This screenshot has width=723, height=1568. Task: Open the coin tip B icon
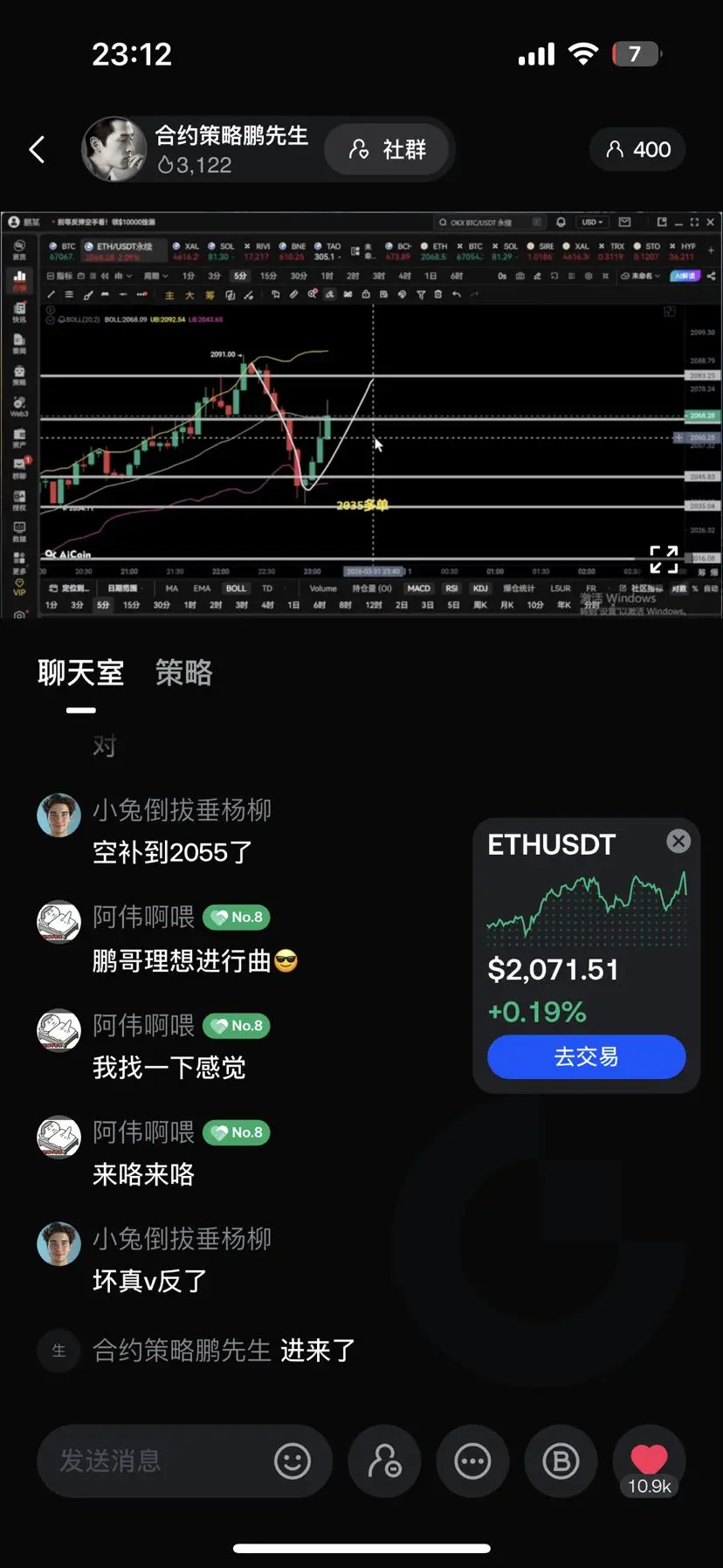[561, 1461]
